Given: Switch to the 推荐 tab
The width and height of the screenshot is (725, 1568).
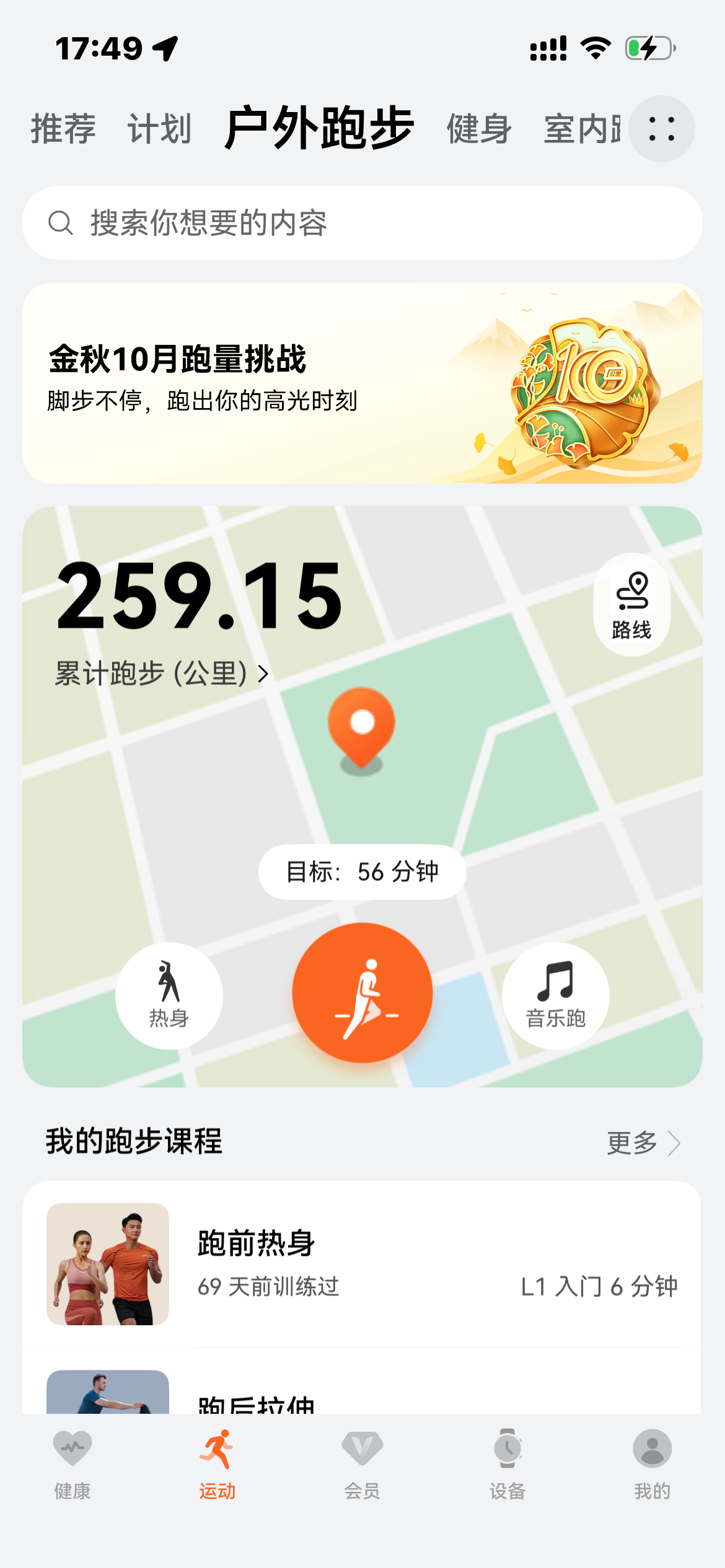Looking at the screenshot, I should tap(63, 129).
